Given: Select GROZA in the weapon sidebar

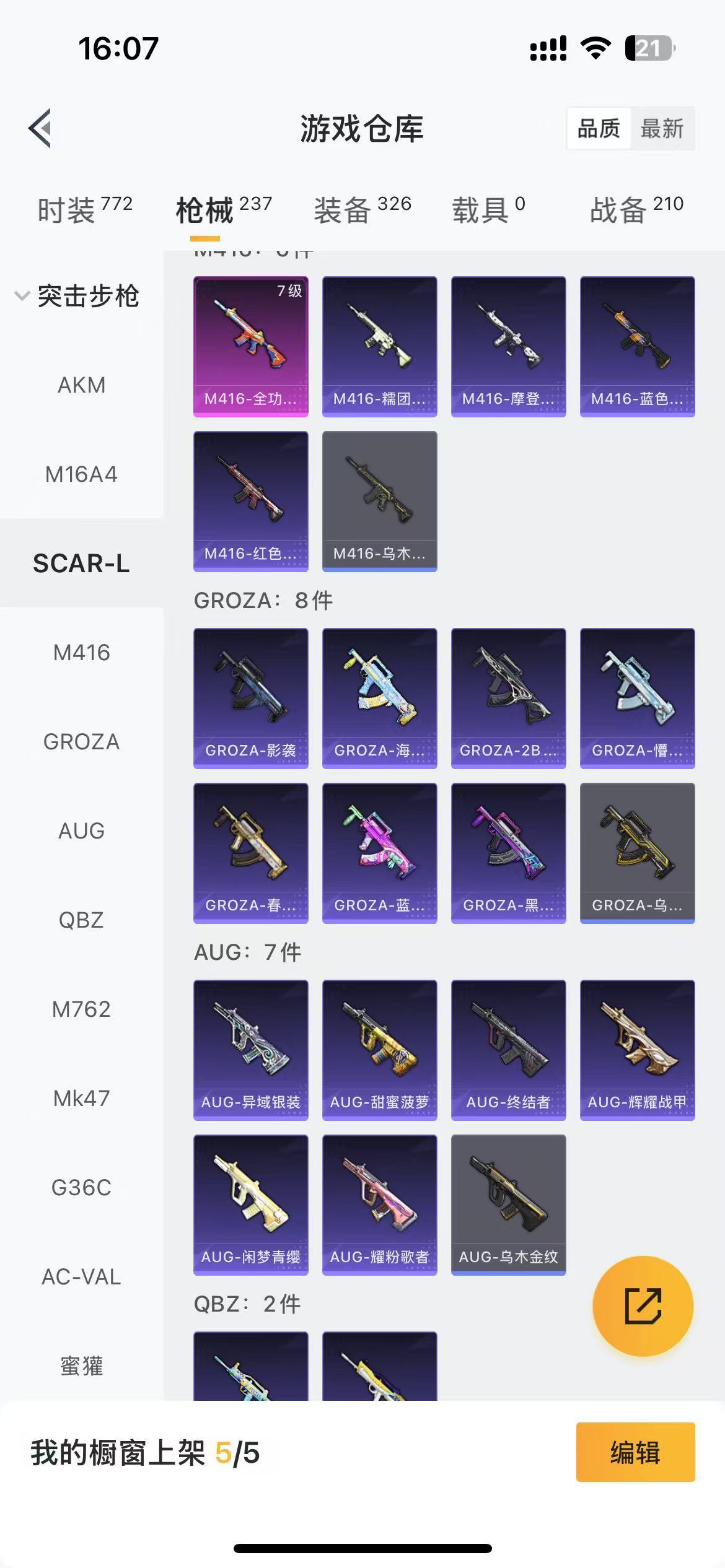Looking at the screenshot, I should (x=81, y=742).
